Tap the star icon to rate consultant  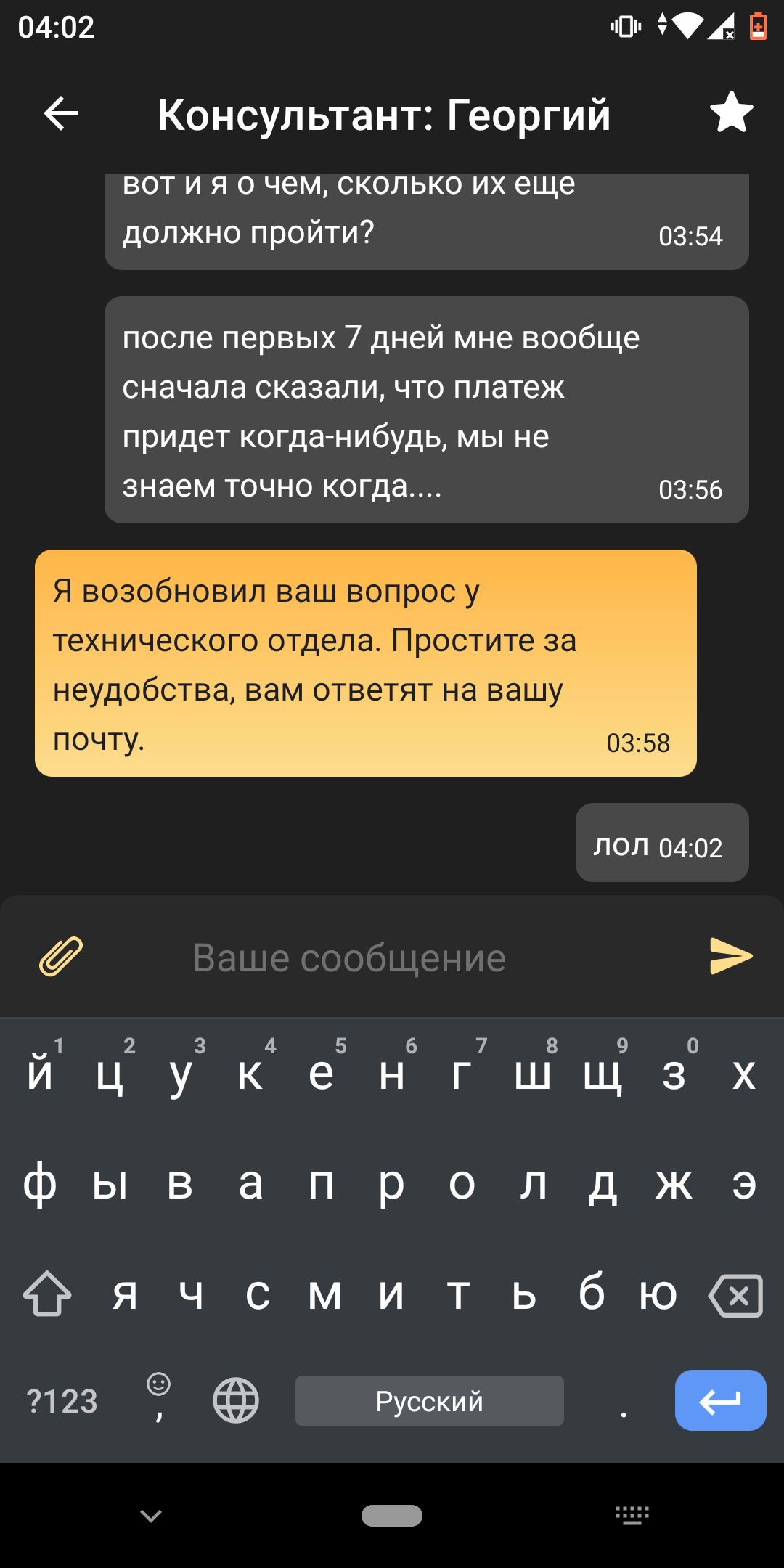tap(731, 113)
